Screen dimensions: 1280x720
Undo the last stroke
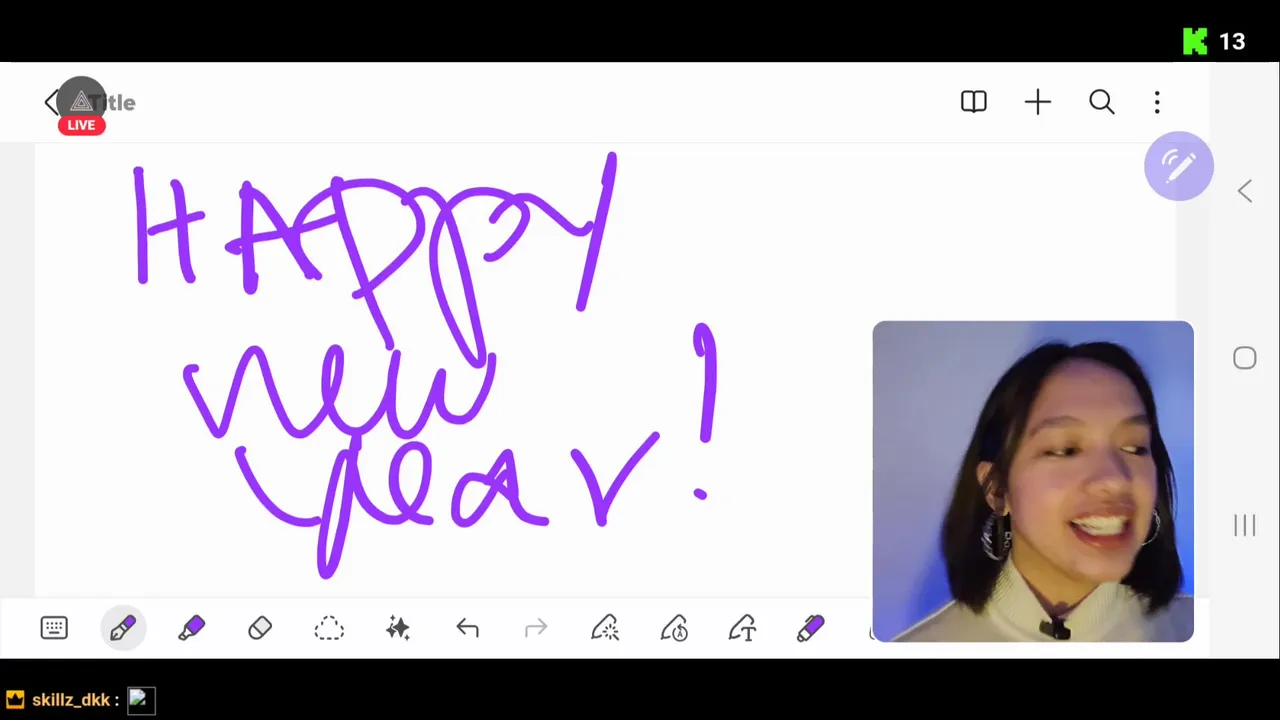pos(467,628)
